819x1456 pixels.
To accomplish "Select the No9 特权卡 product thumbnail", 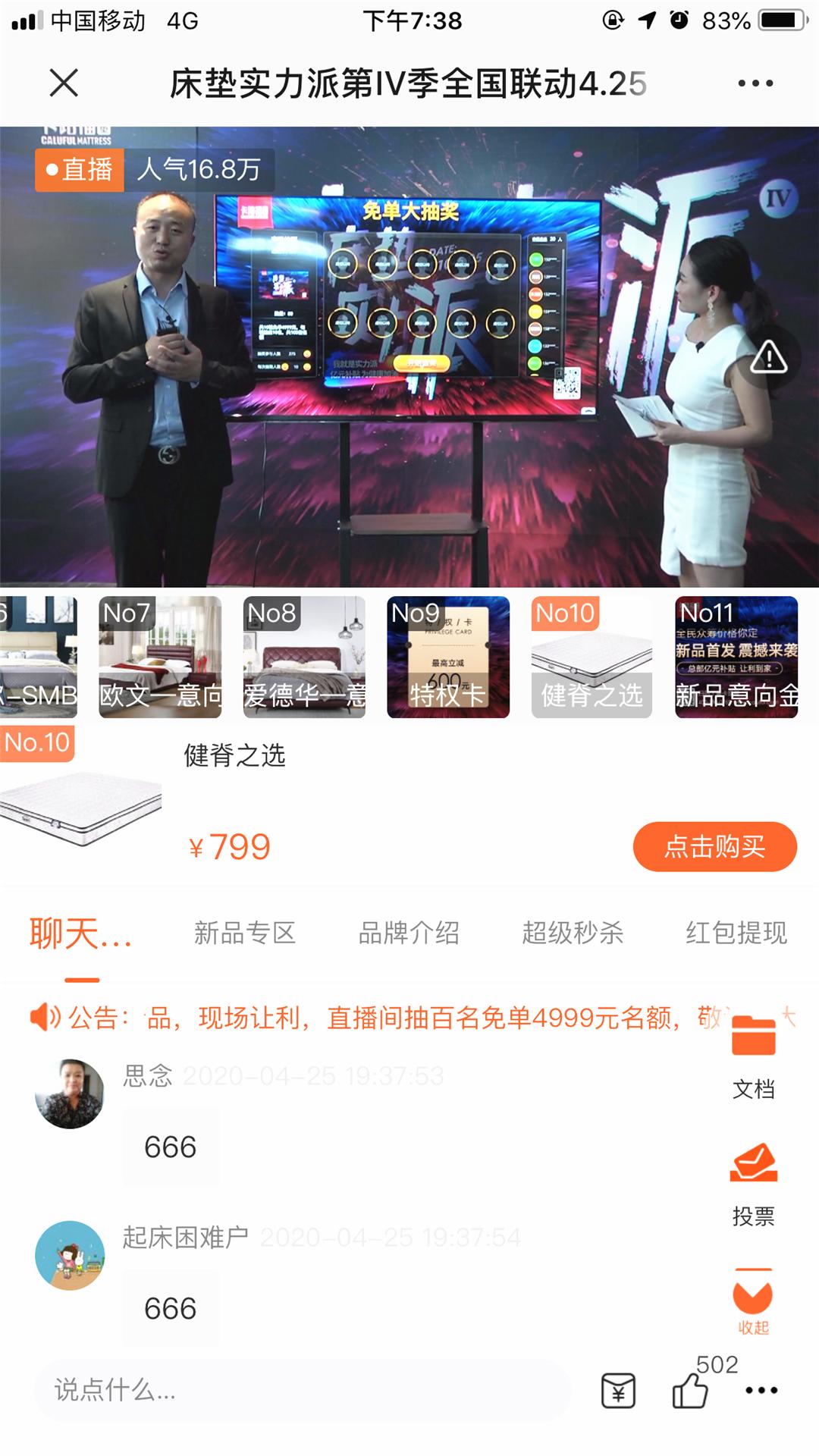I will 447,656.
